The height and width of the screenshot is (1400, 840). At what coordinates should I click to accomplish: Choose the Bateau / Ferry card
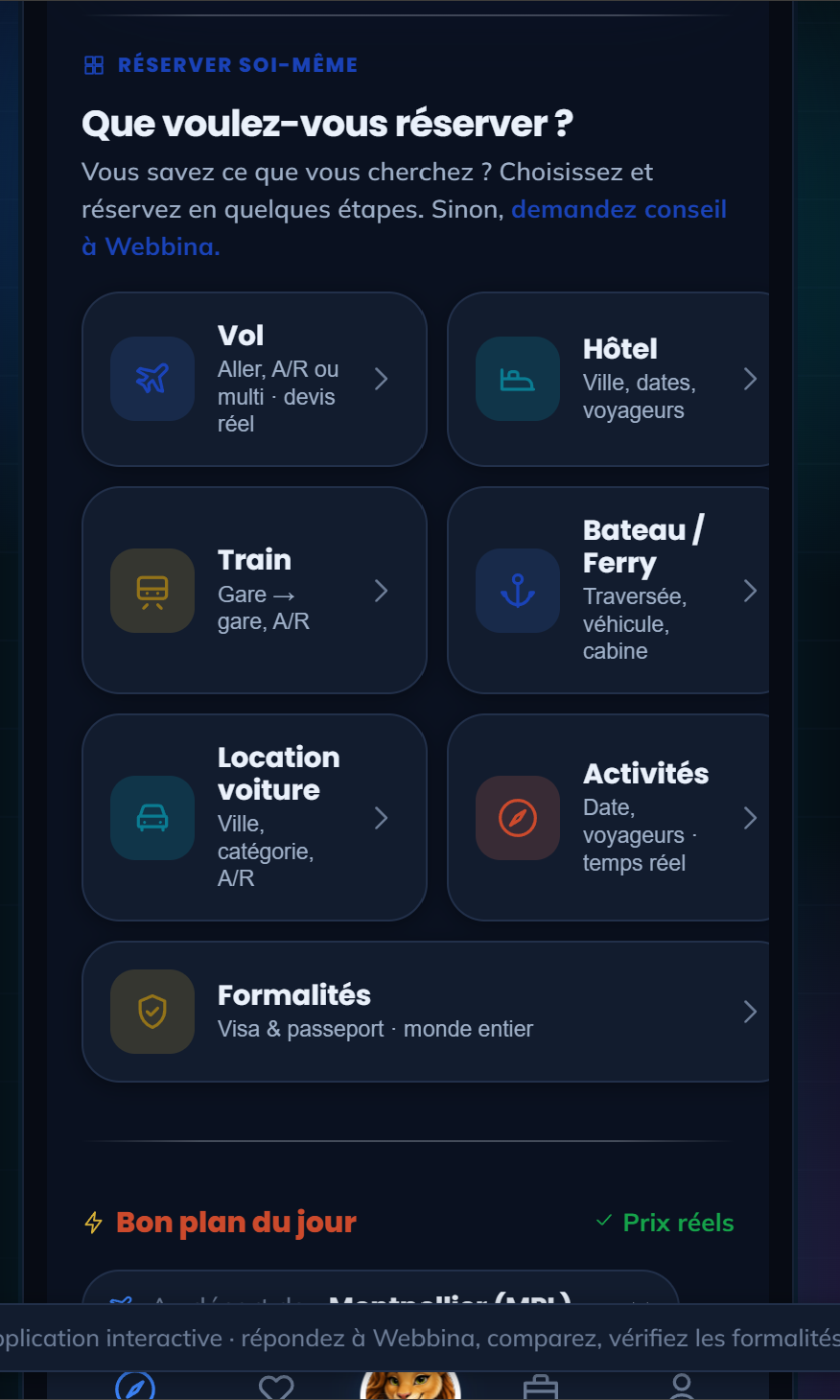coord(609,590)
